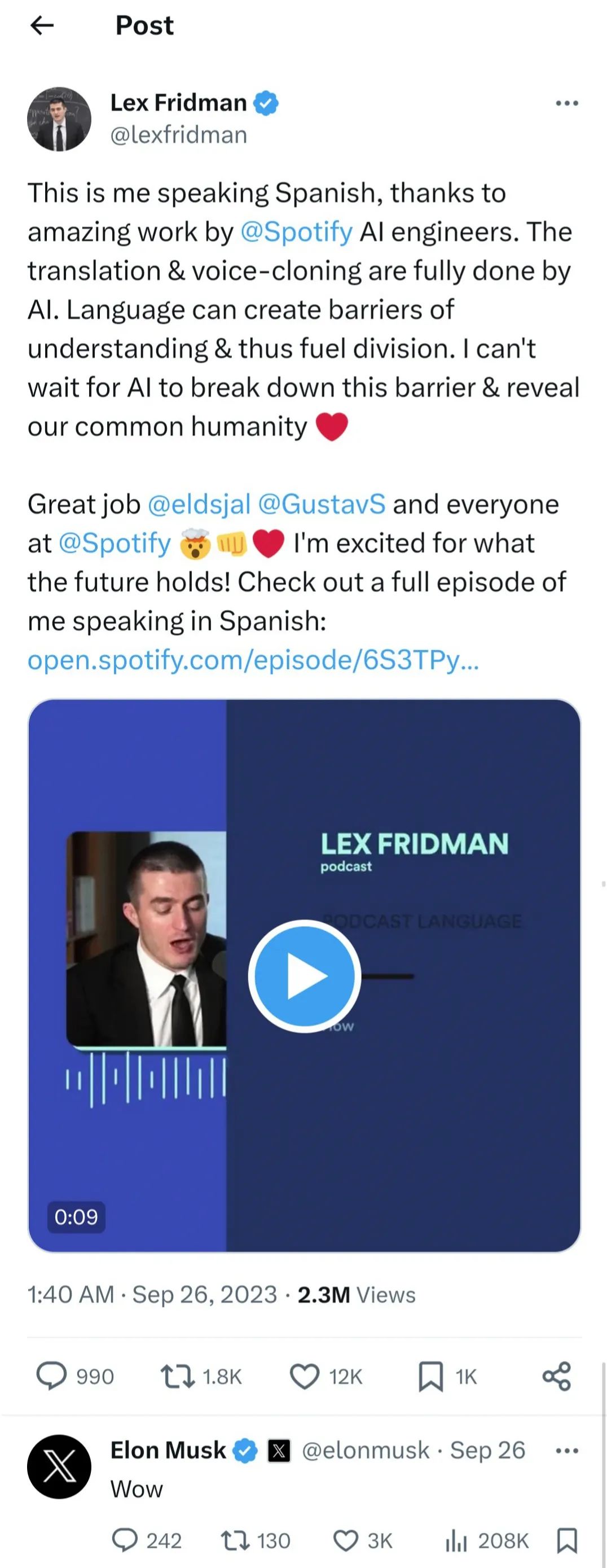This screenshot has height=1568, width=607.
Task: Repost Lex Fridman's post
Action: click(177, 1376)
